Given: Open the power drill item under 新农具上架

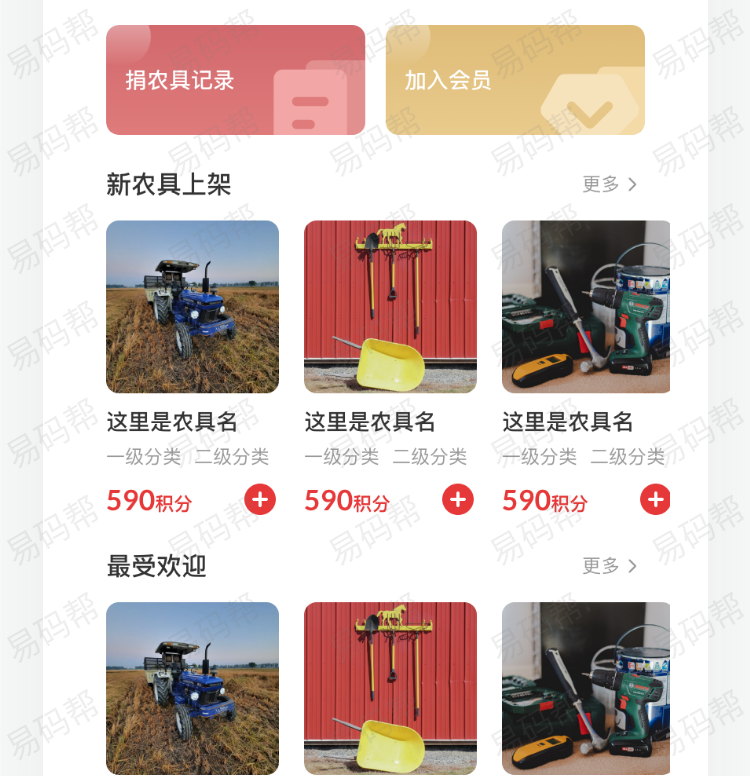Looking at the screenshot, I should click(x=585, y=307).
